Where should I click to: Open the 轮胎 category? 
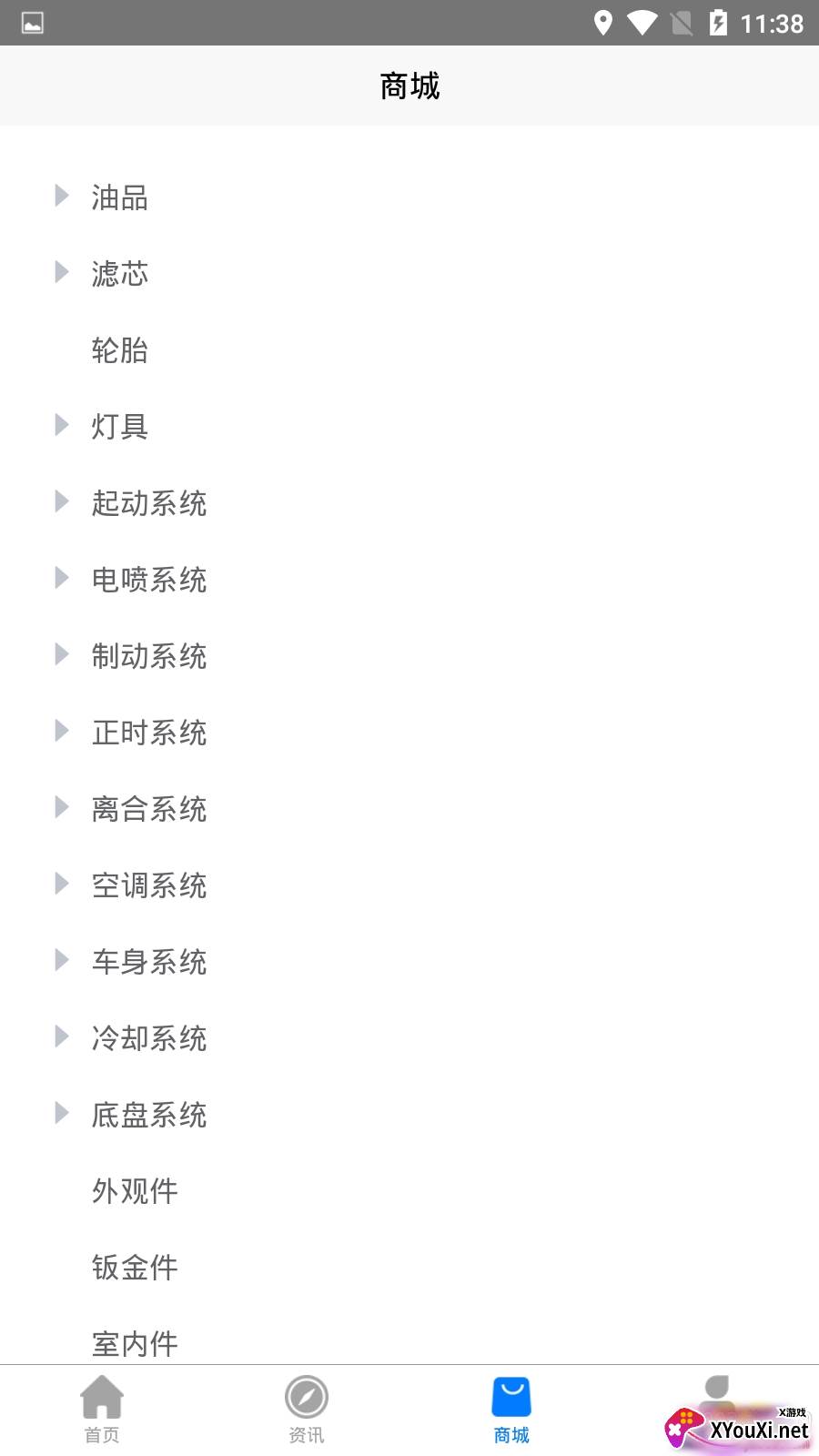tap(119, 350)
